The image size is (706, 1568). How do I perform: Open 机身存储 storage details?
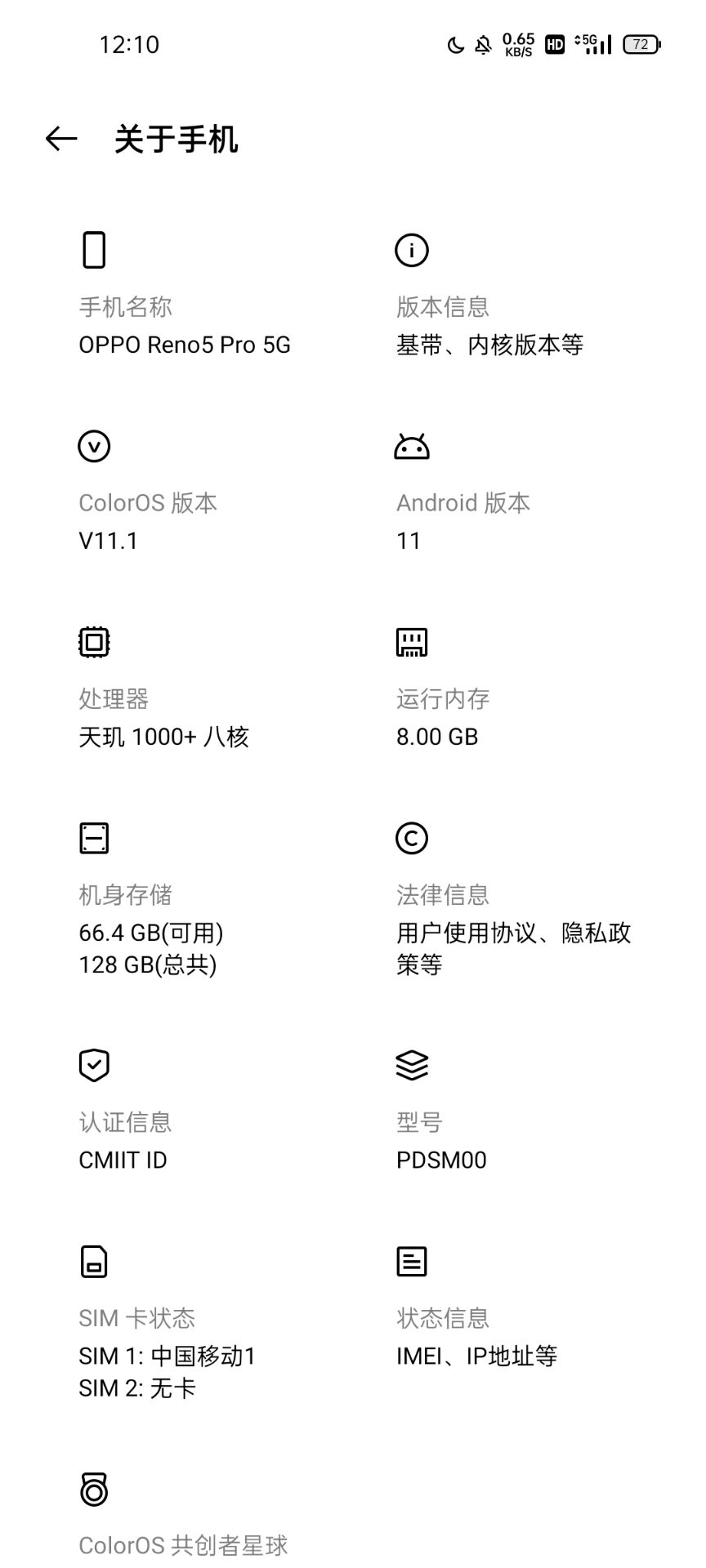(x=151, y=929)
